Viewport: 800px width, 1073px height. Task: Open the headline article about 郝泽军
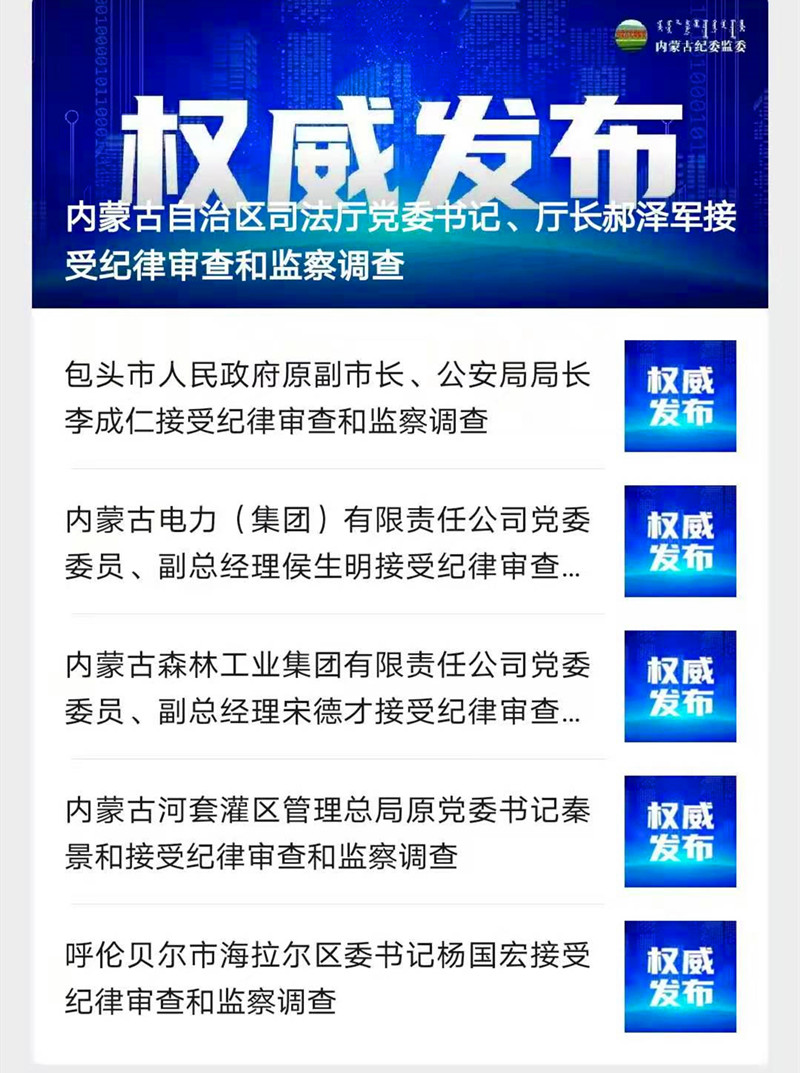tap(400, 241)
